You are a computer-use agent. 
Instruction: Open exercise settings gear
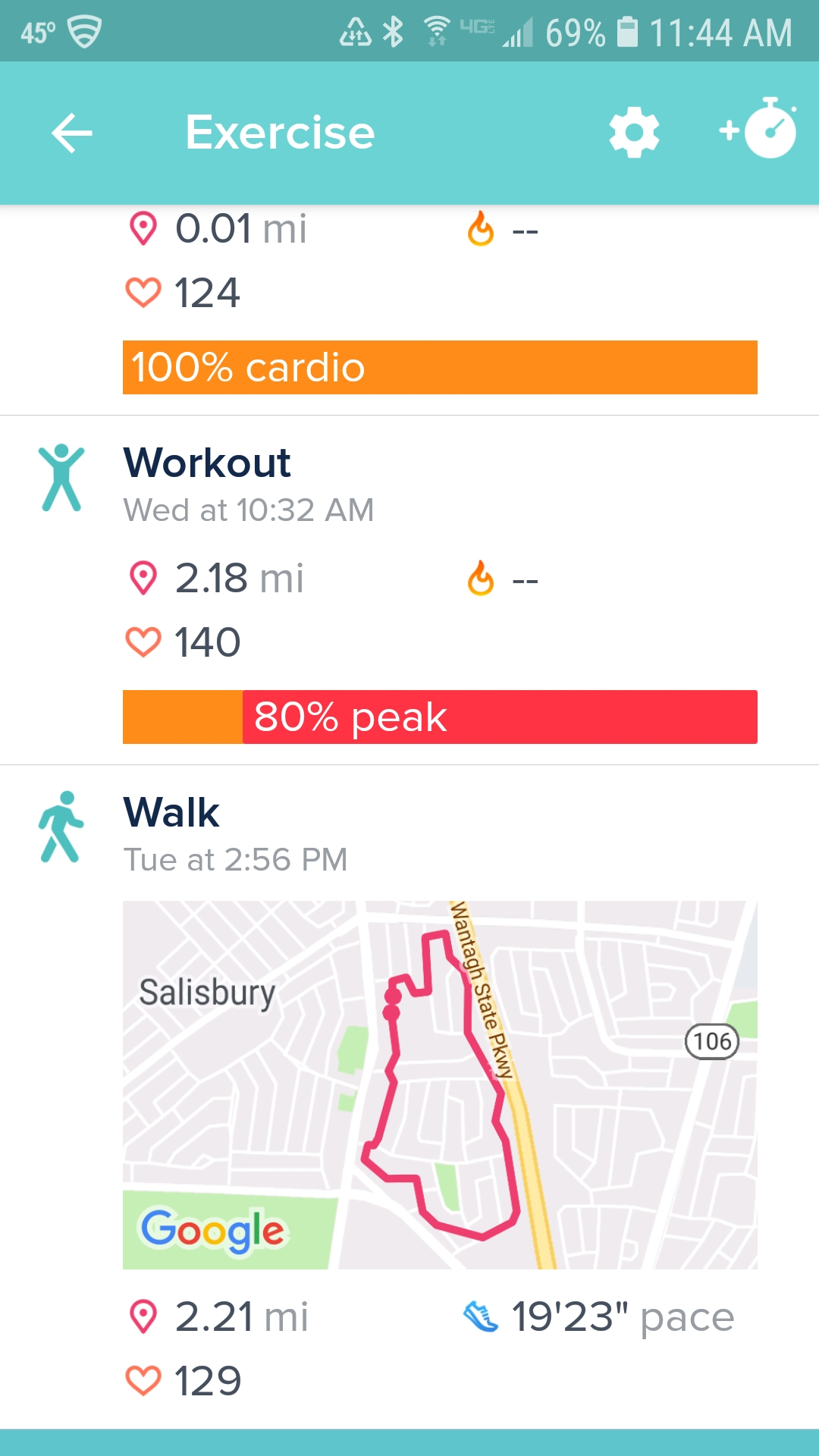(634, 133)
